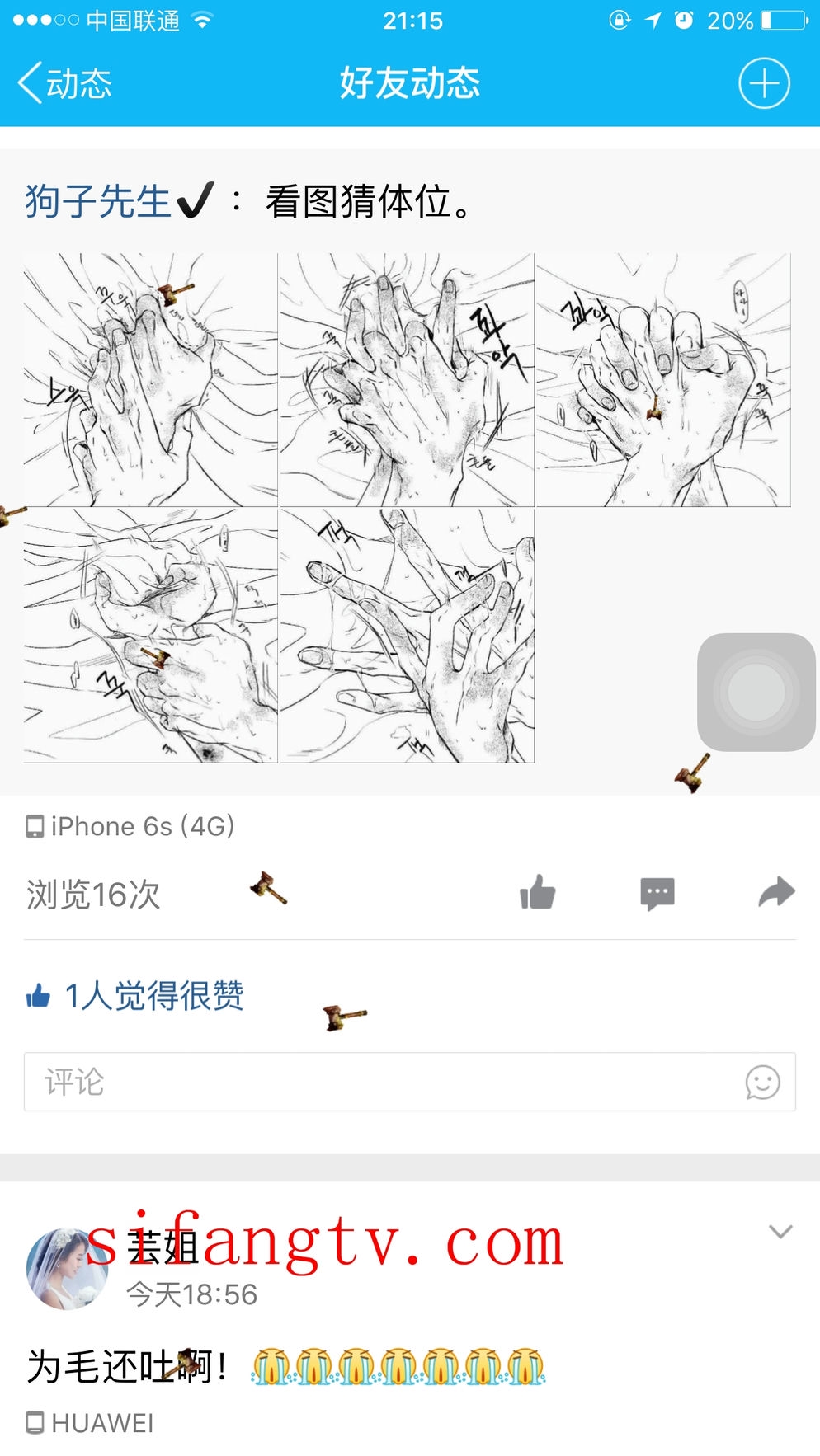The width and height of the screenshot is (820, 1456).
Task: Focus the 评论 comment field
Action: pos(379,1082)
